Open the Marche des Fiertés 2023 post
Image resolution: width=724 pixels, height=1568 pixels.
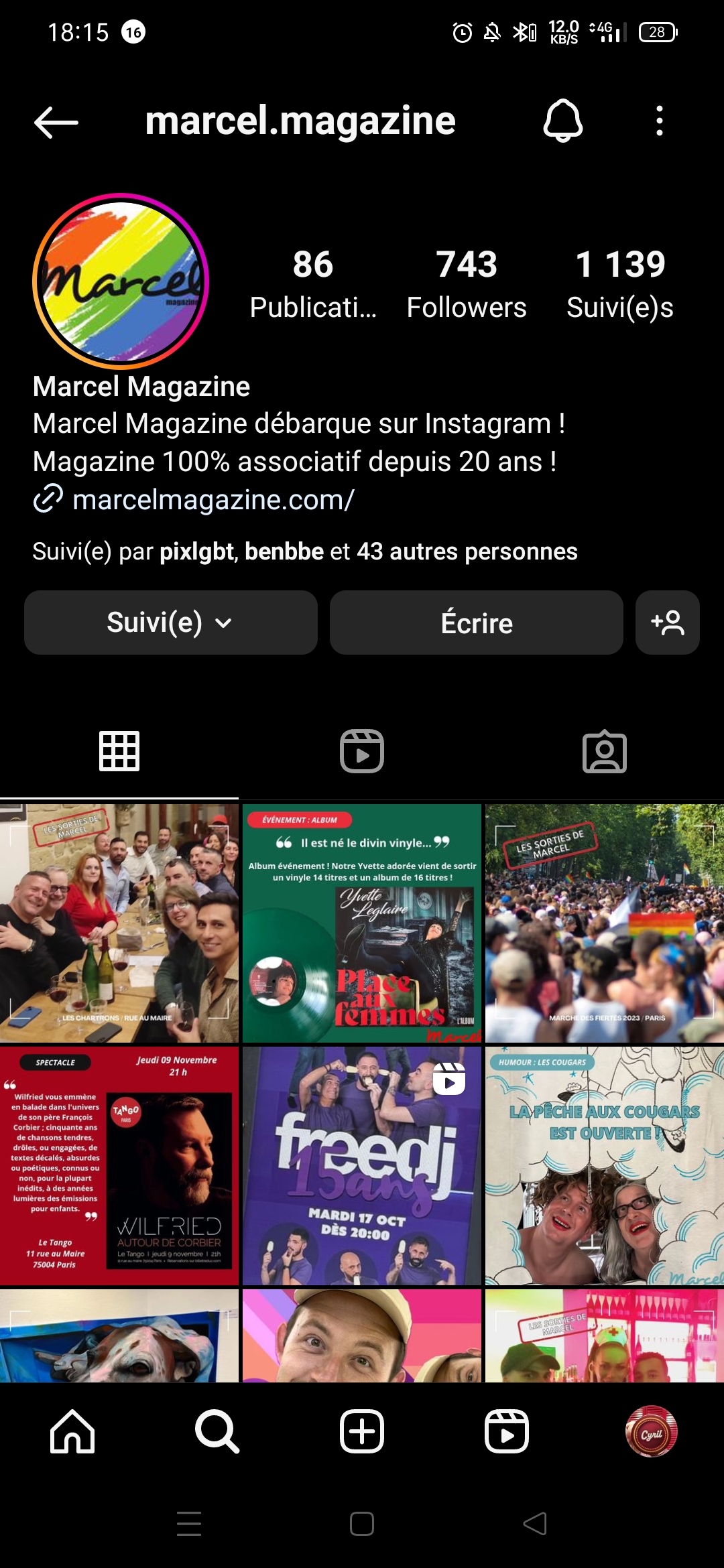click(604, 923)
